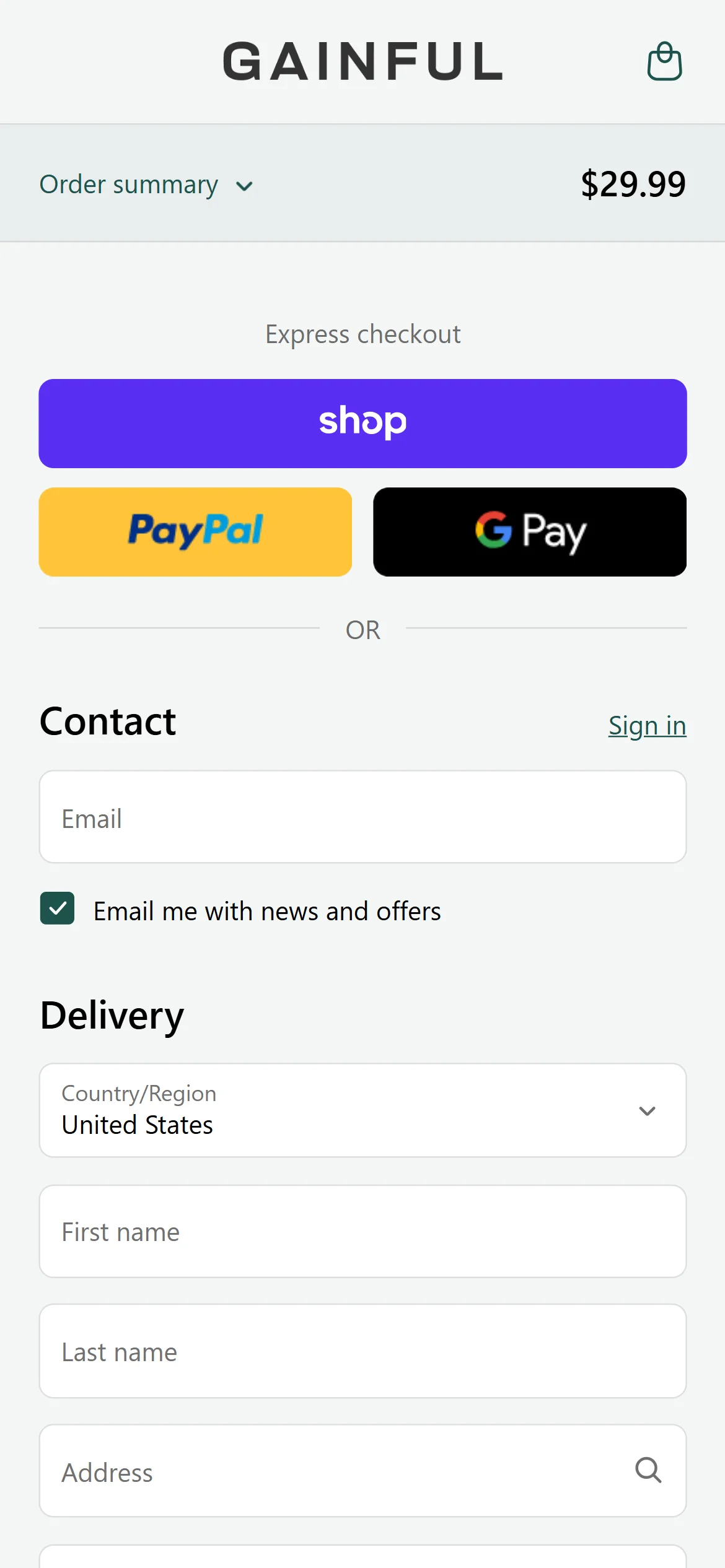This screenshot has height=1568, width=725.
Task: Check out with PayPal
Action: coord(195,532)
